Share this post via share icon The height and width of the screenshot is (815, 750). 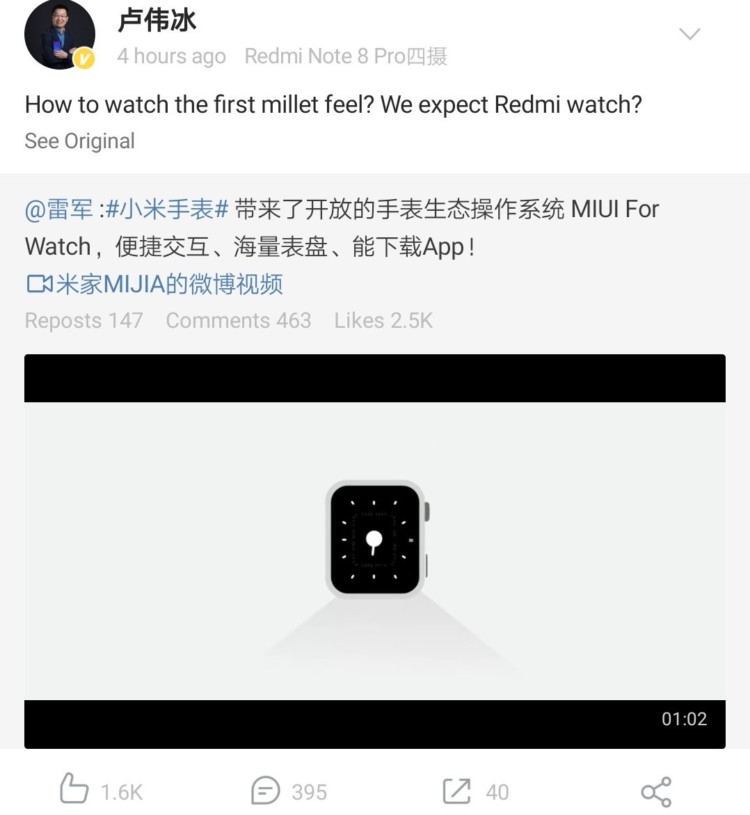coord(656,792)
